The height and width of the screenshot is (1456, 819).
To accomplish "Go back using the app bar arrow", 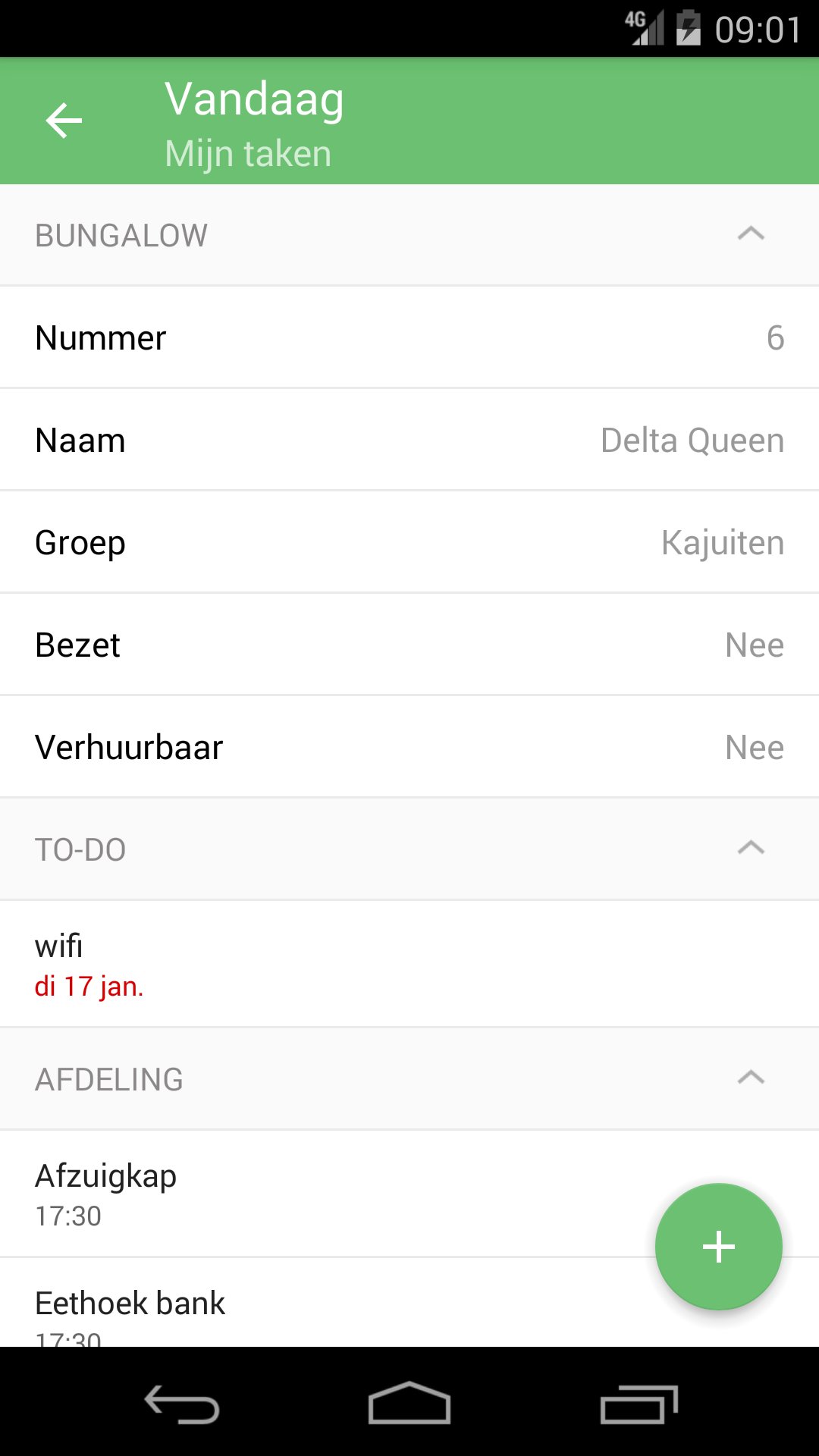I will click(64, 121).
